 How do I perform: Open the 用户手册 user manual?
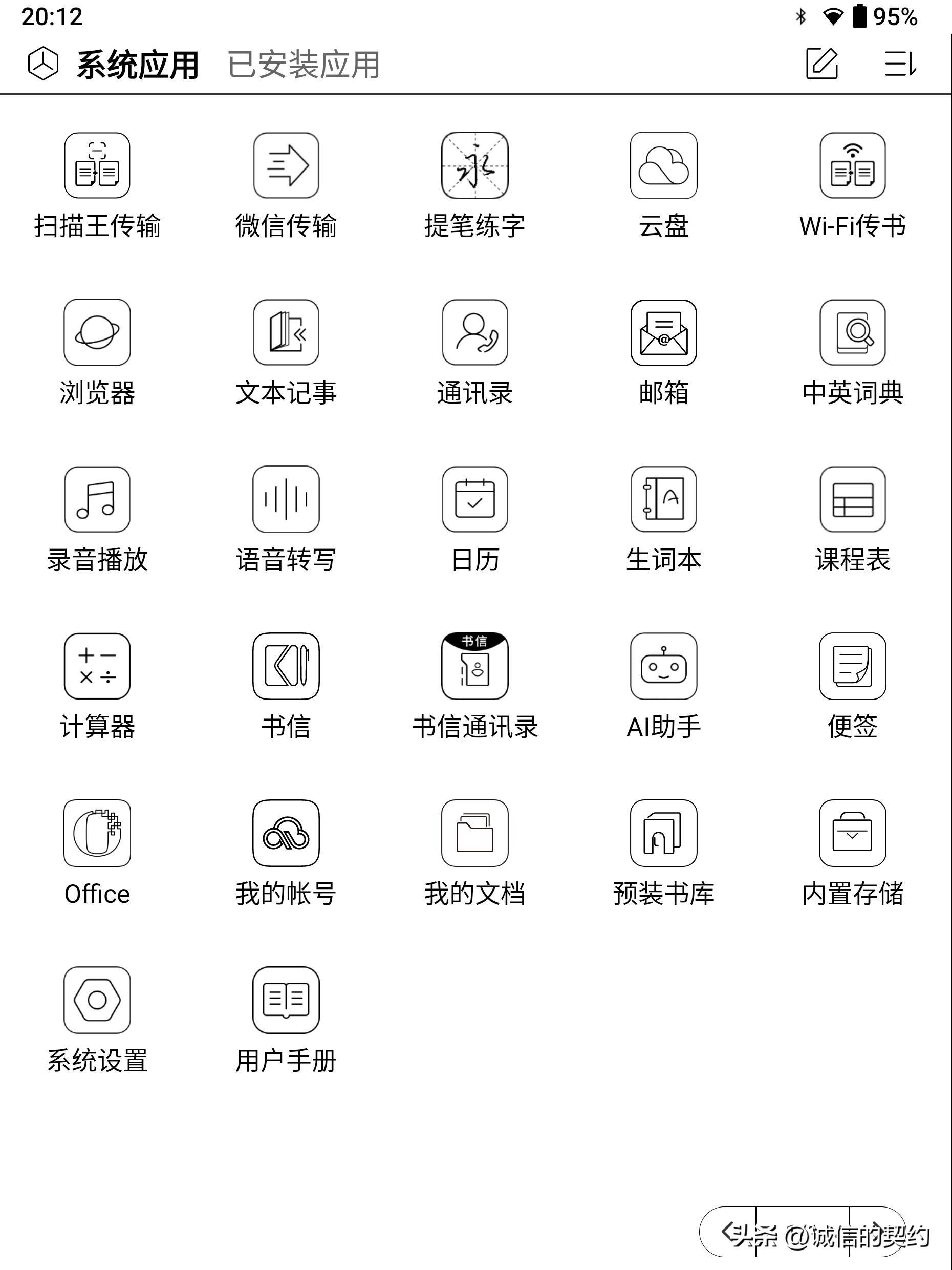point(286,1000)
